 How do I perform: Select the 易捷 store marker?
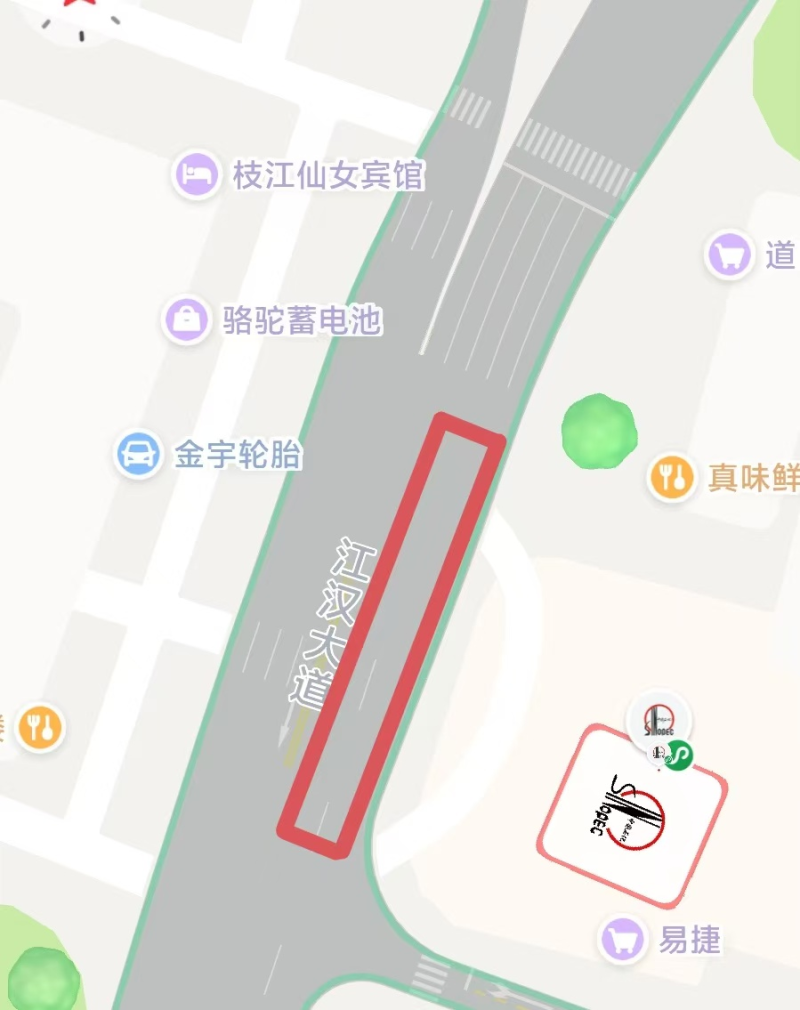pos(622,939)
